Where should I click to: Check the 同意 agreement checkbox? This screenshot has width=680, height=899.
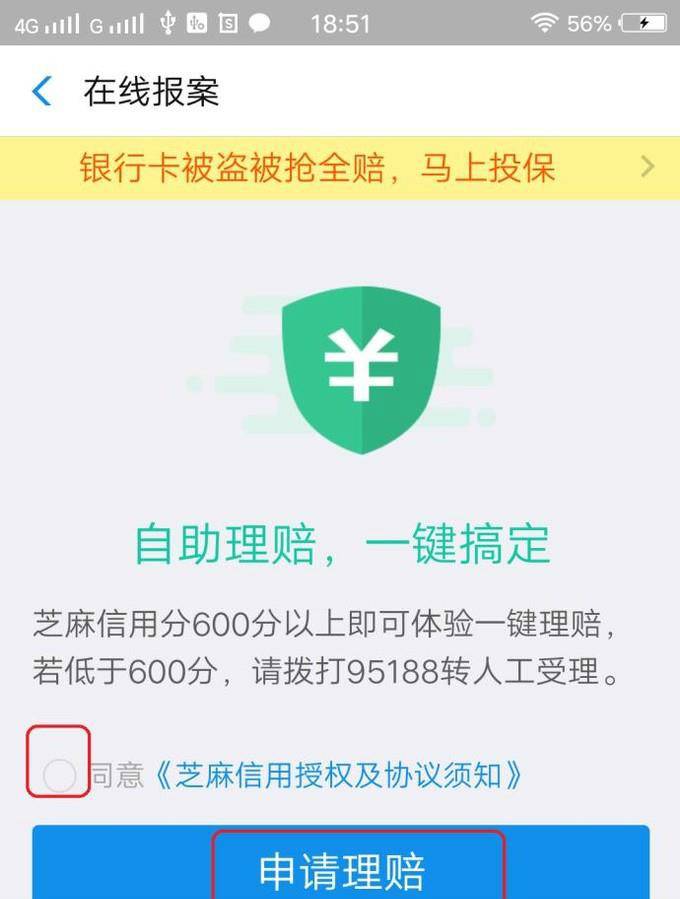(60, 775)
